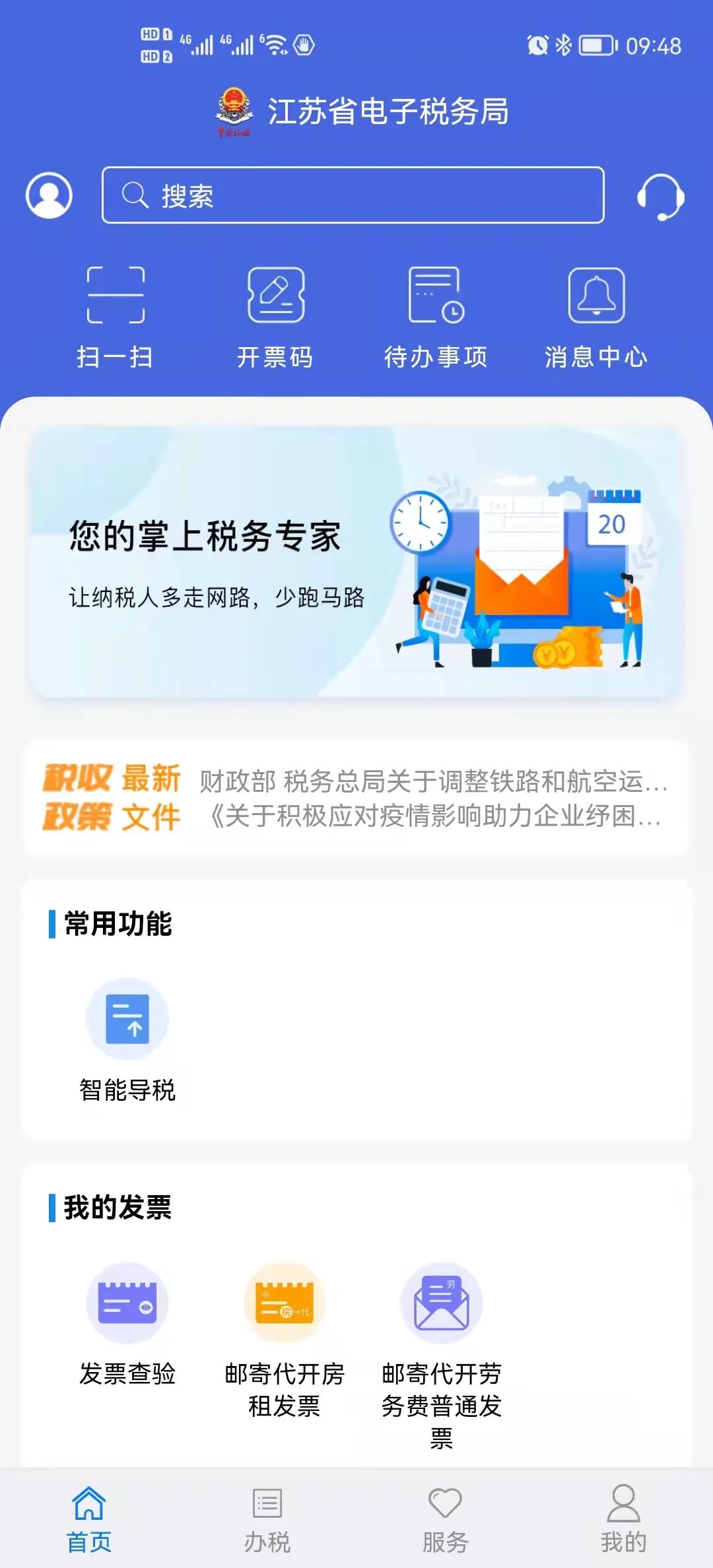View 待办事项
This screenshot has height=1568, width=713.
pyautogui.click(x=436, y=317)
